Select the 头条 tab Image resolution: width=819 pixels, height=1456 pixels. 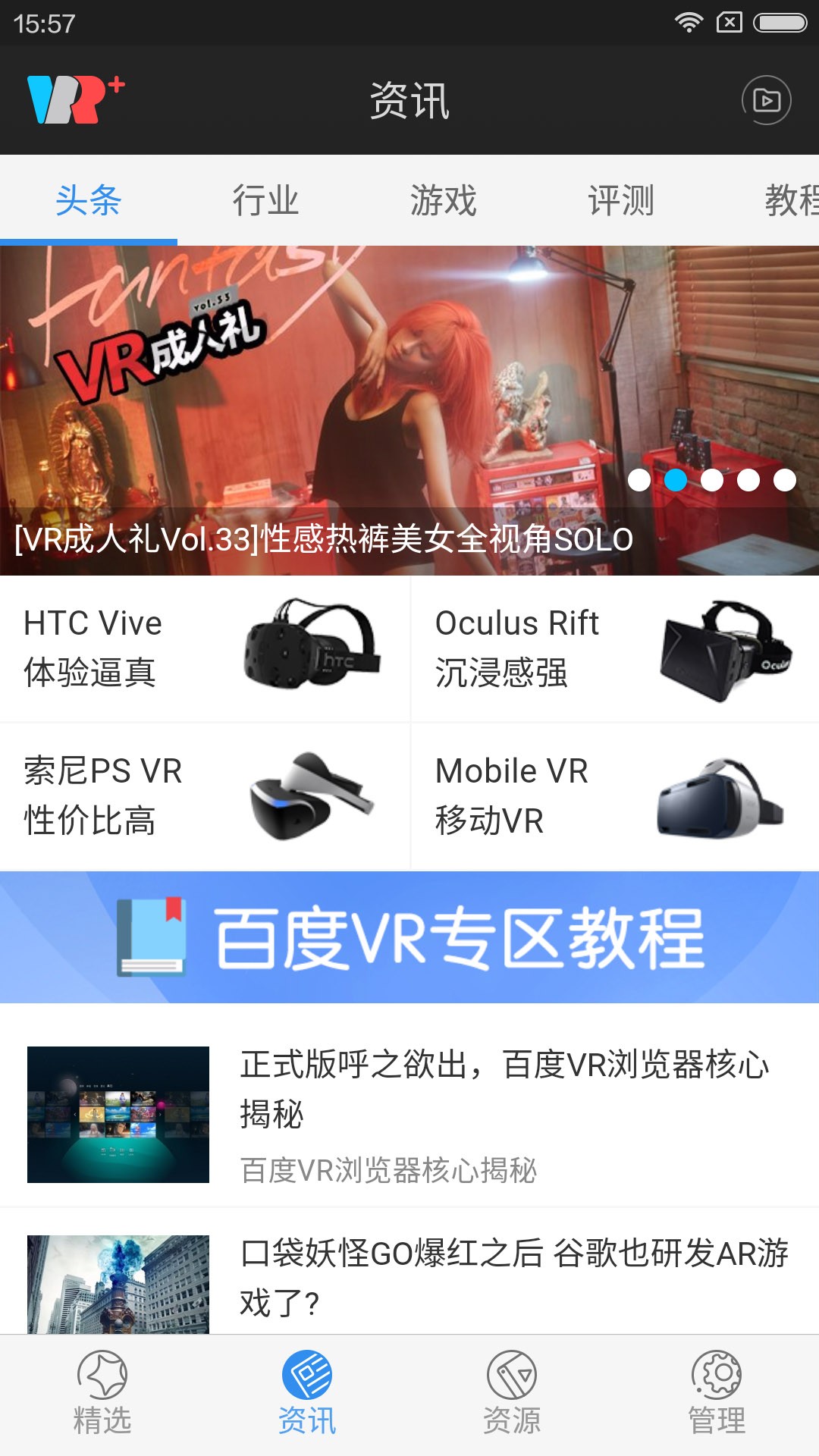89,201
